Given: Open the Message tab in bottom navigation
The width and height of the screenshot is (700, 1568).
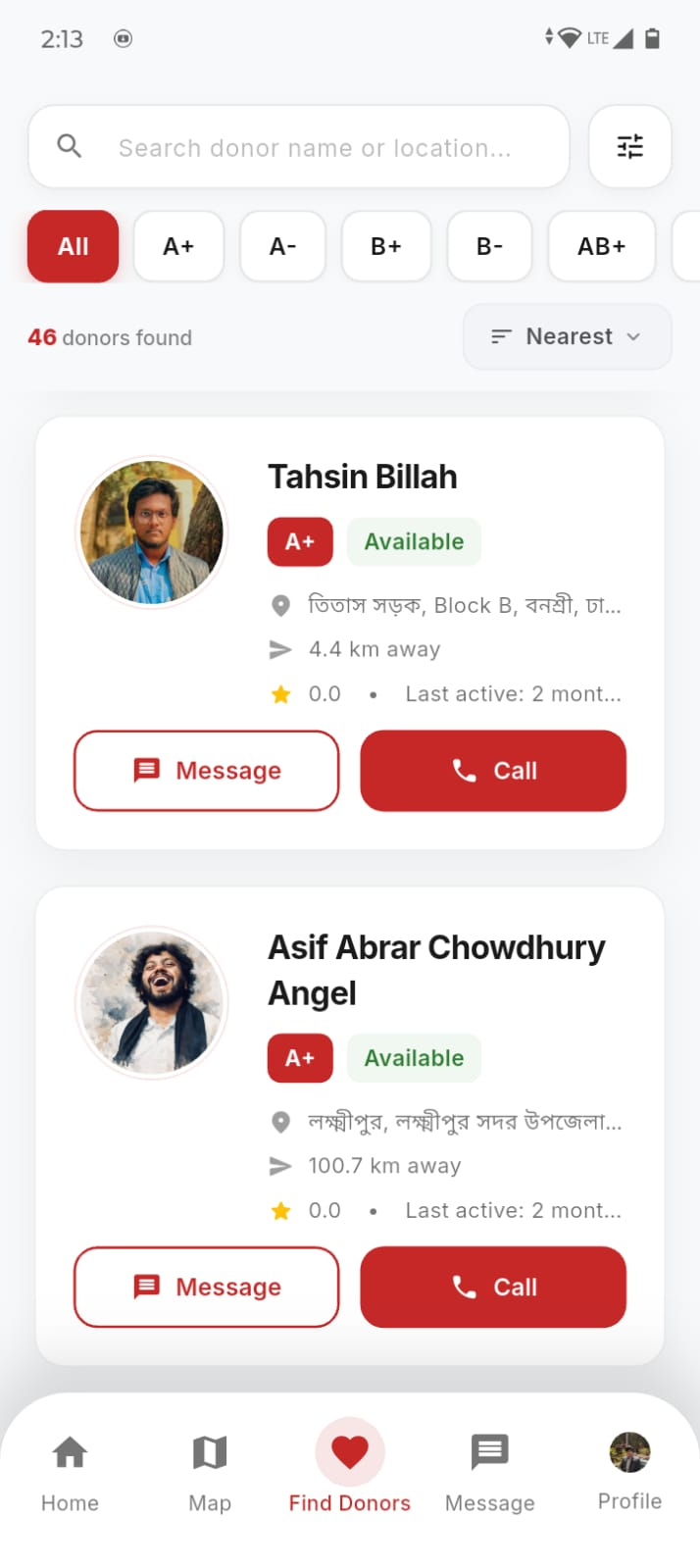Looking at the screenshot, I should (x=490, y=1468).
